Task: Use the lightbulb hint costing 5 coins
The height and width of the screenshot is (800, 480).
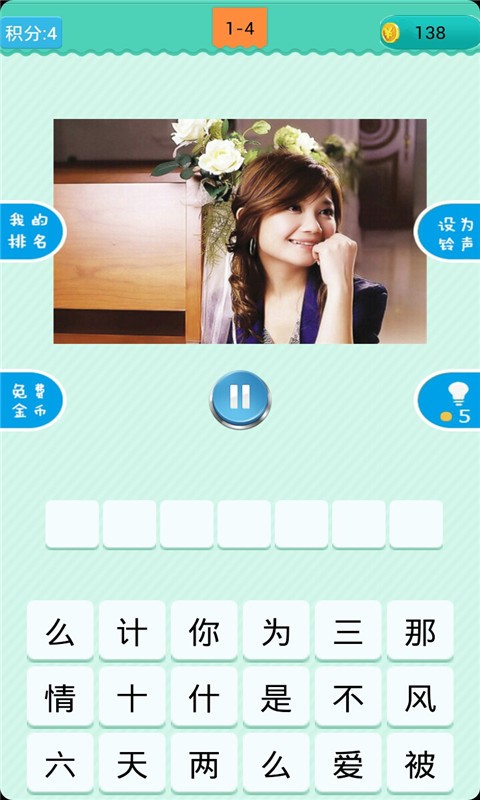Action: [x=449, y=400]
